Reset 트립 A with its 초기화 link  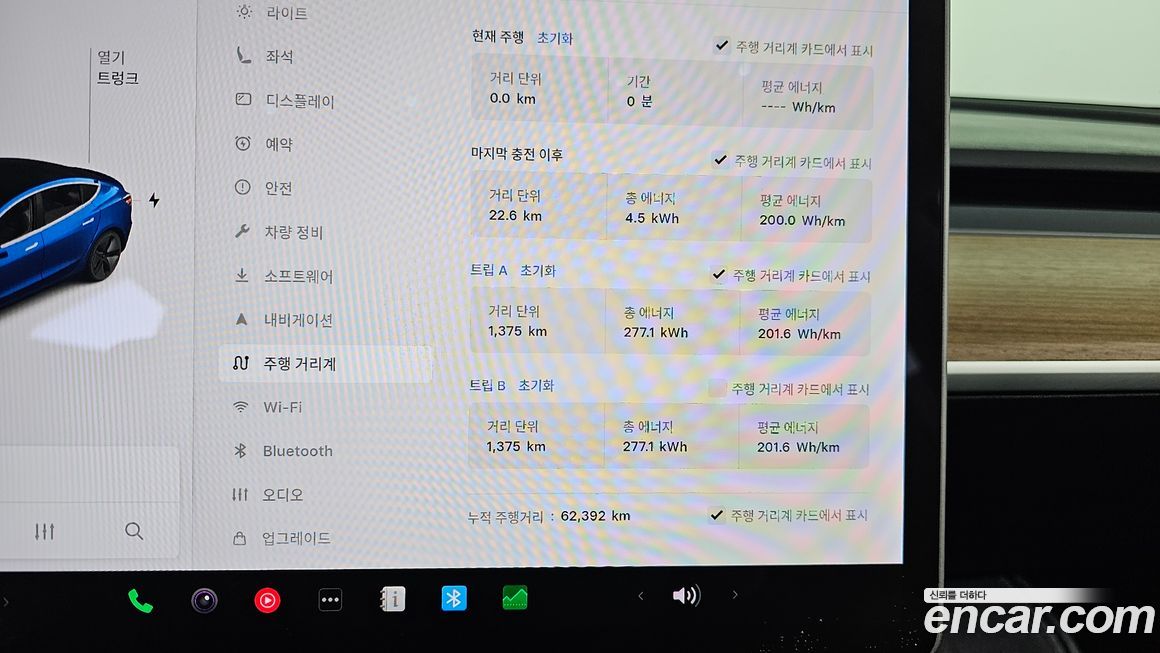tap(537, 271)
